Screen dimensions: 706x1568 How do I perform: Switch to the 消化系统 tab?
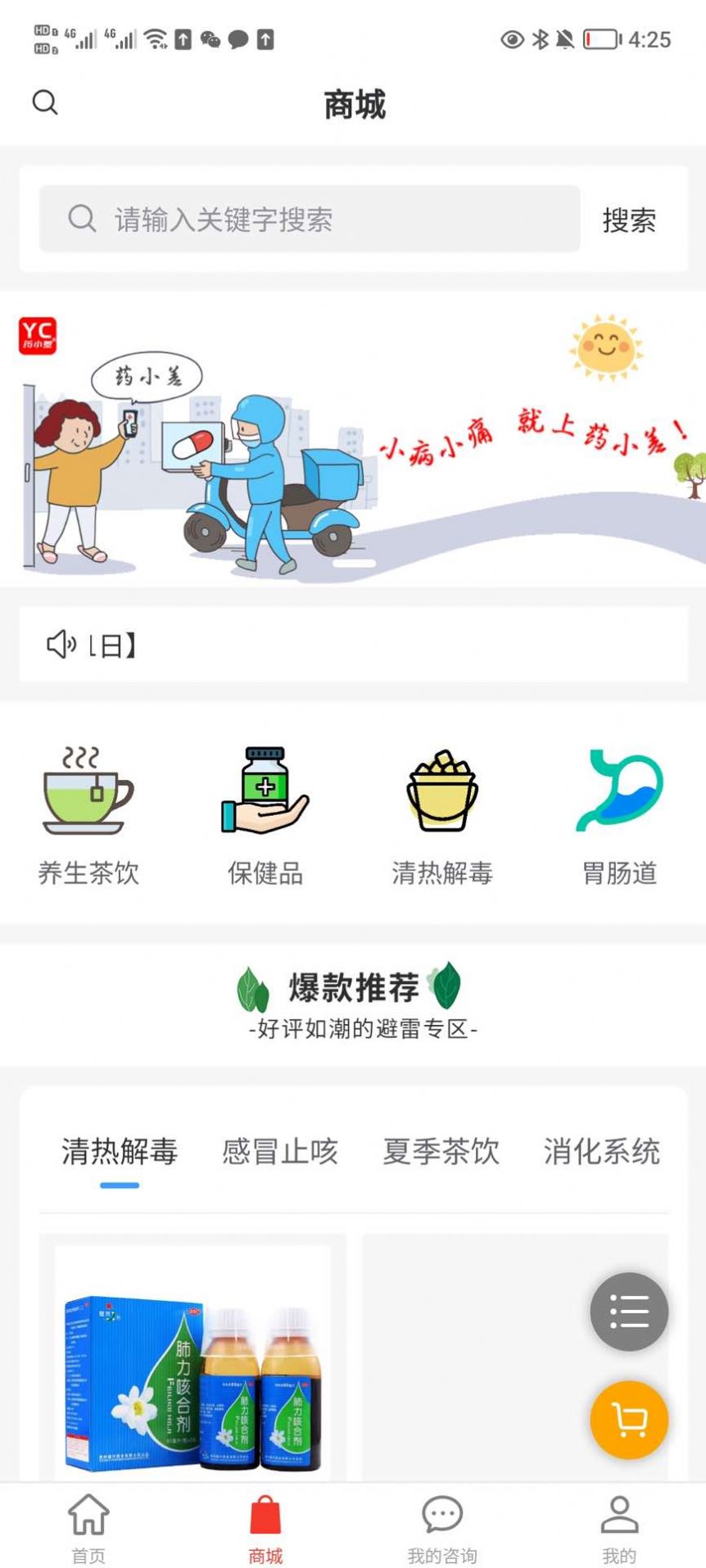[601, 1152]
